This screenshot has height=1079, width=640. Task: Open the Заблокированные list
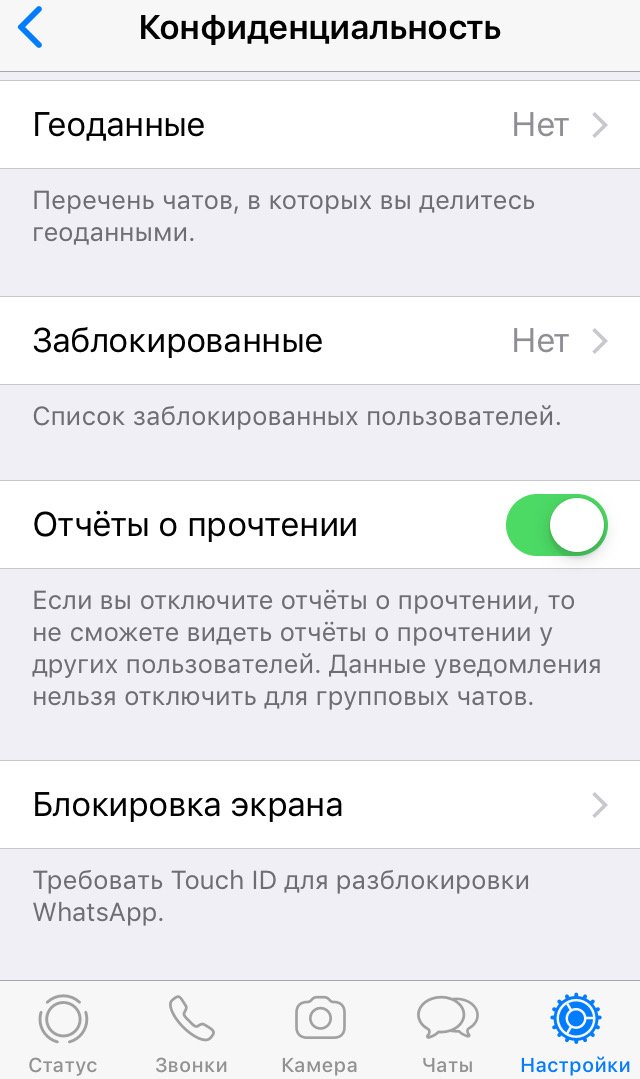[320, 341]
